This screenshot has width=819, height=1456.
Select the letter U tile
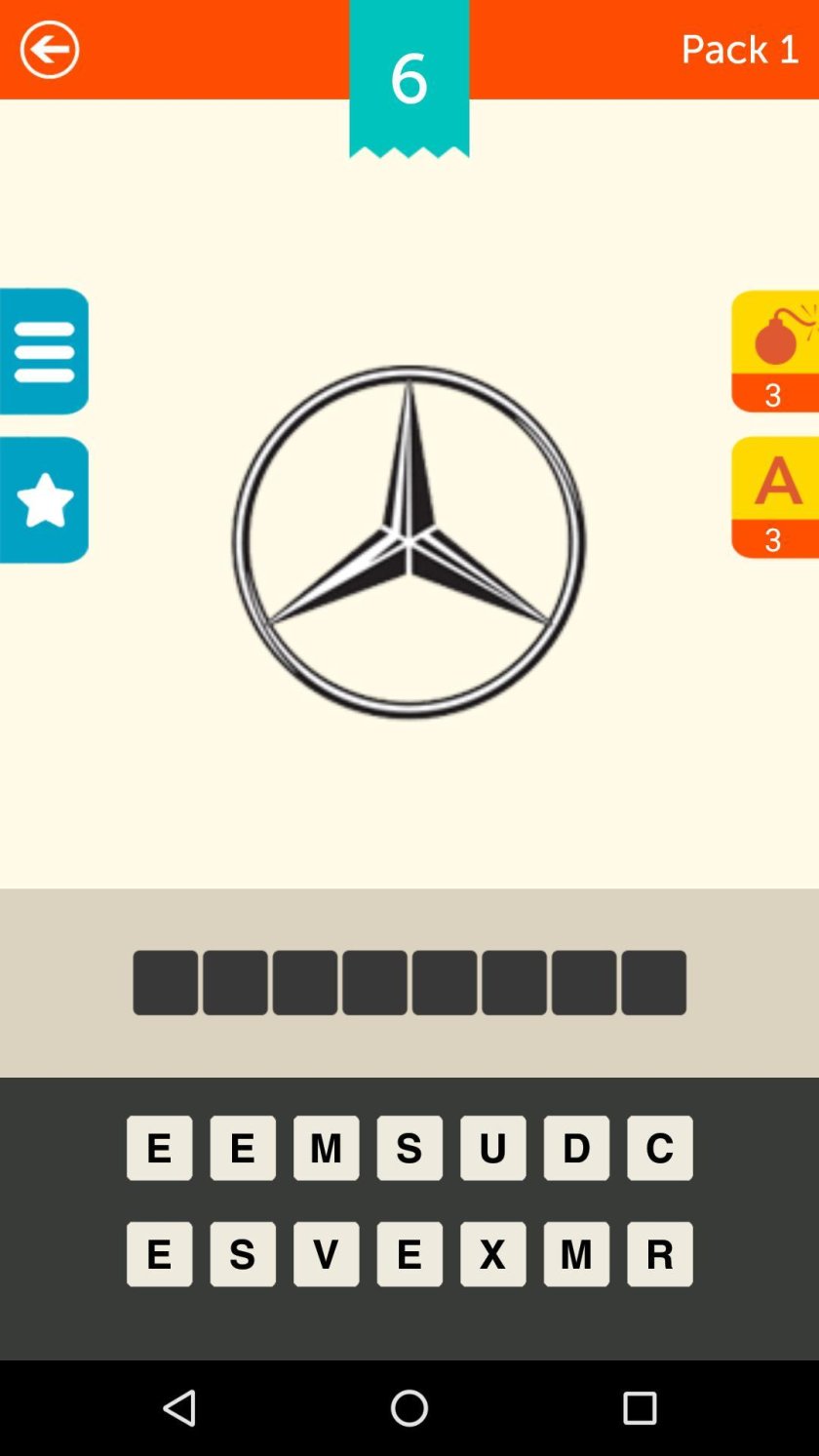tap(492, 1148)
